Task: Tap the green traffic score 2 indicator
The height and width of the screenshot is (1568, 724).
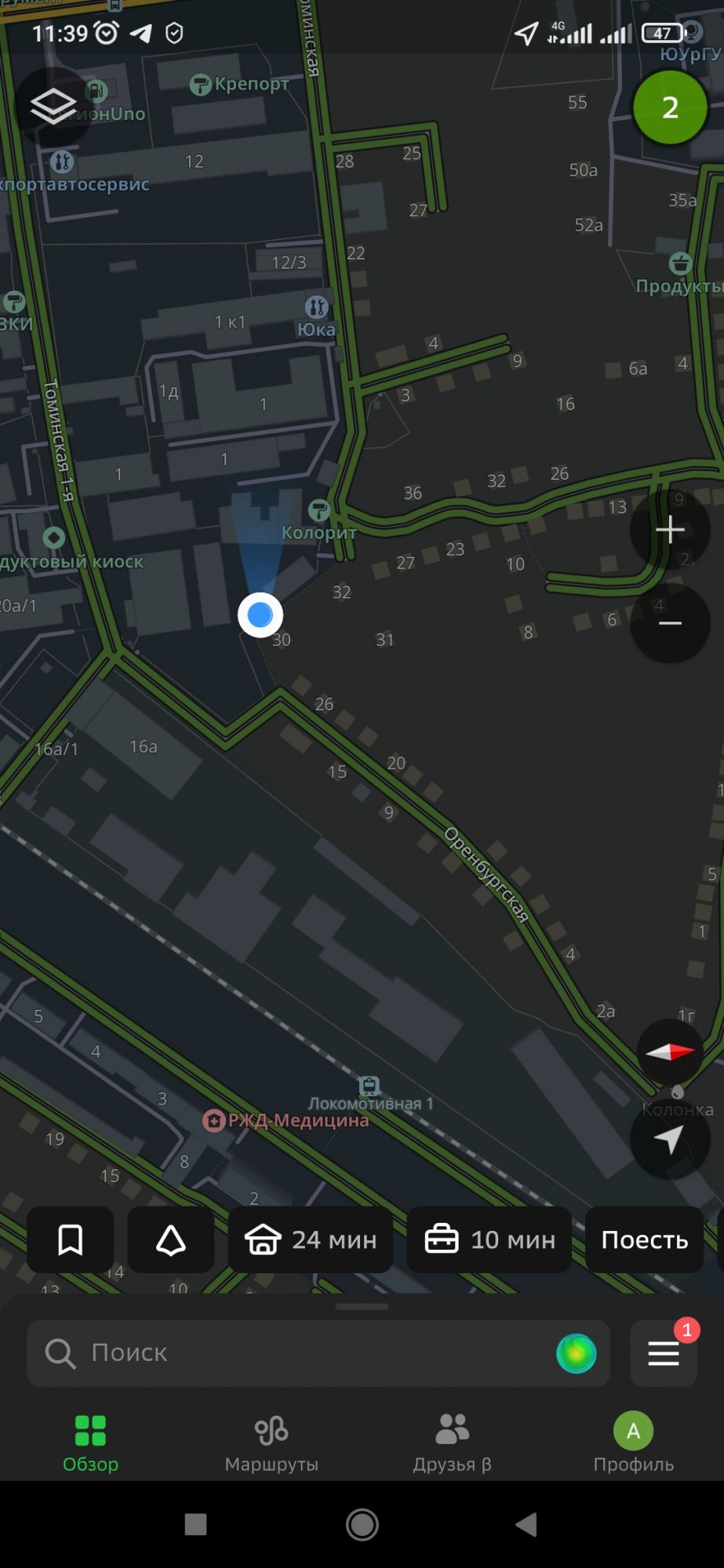Action: tap(670, 107)
